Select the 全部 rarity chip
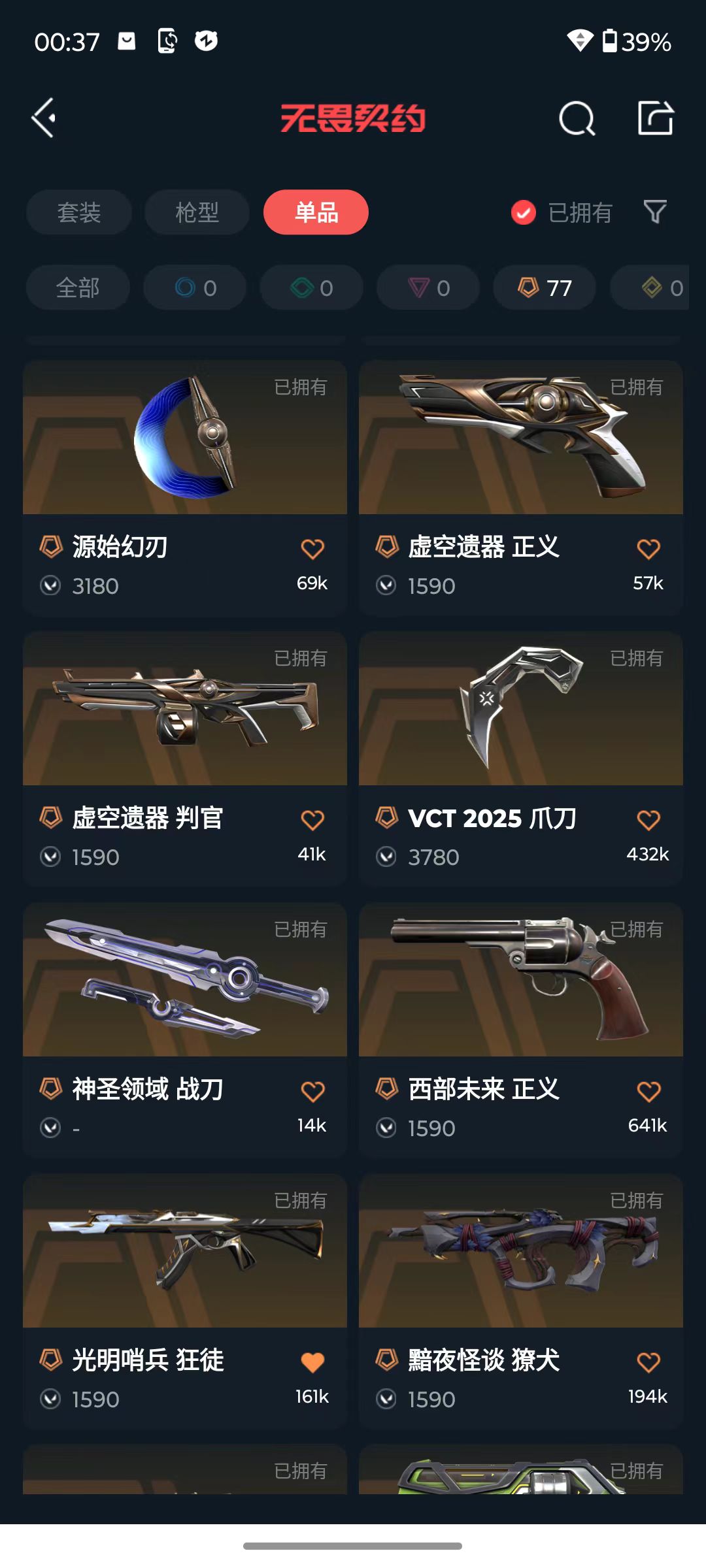This screenshot has height=1568, width=706. click(78, 287)
